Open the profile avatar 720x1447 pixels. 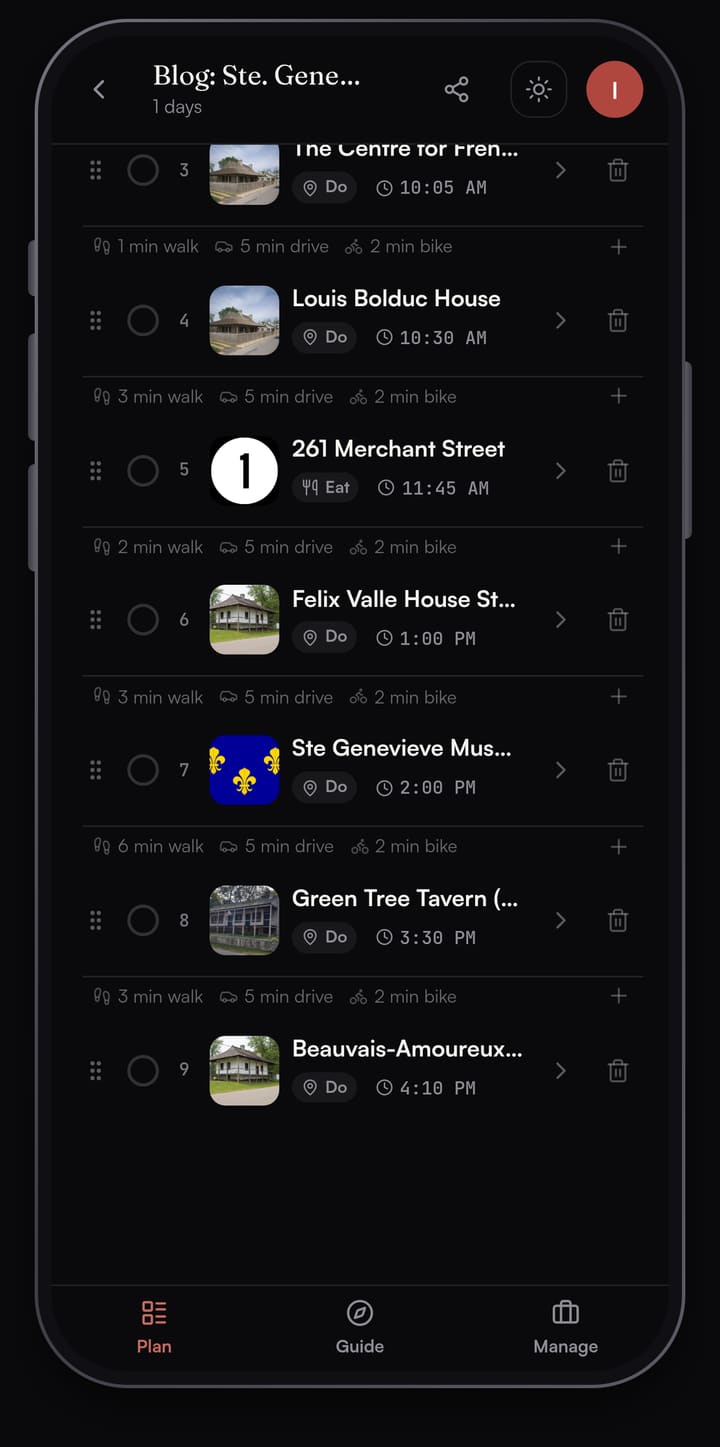tap(614, 90)
